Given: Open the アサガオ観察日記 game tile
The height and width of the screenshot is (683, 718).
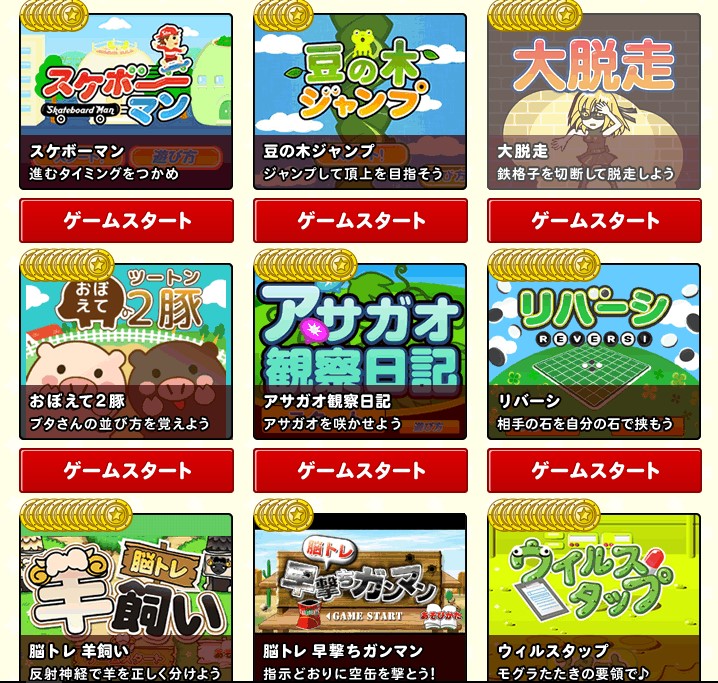Looking at the screenshot, I should (360, 350).
